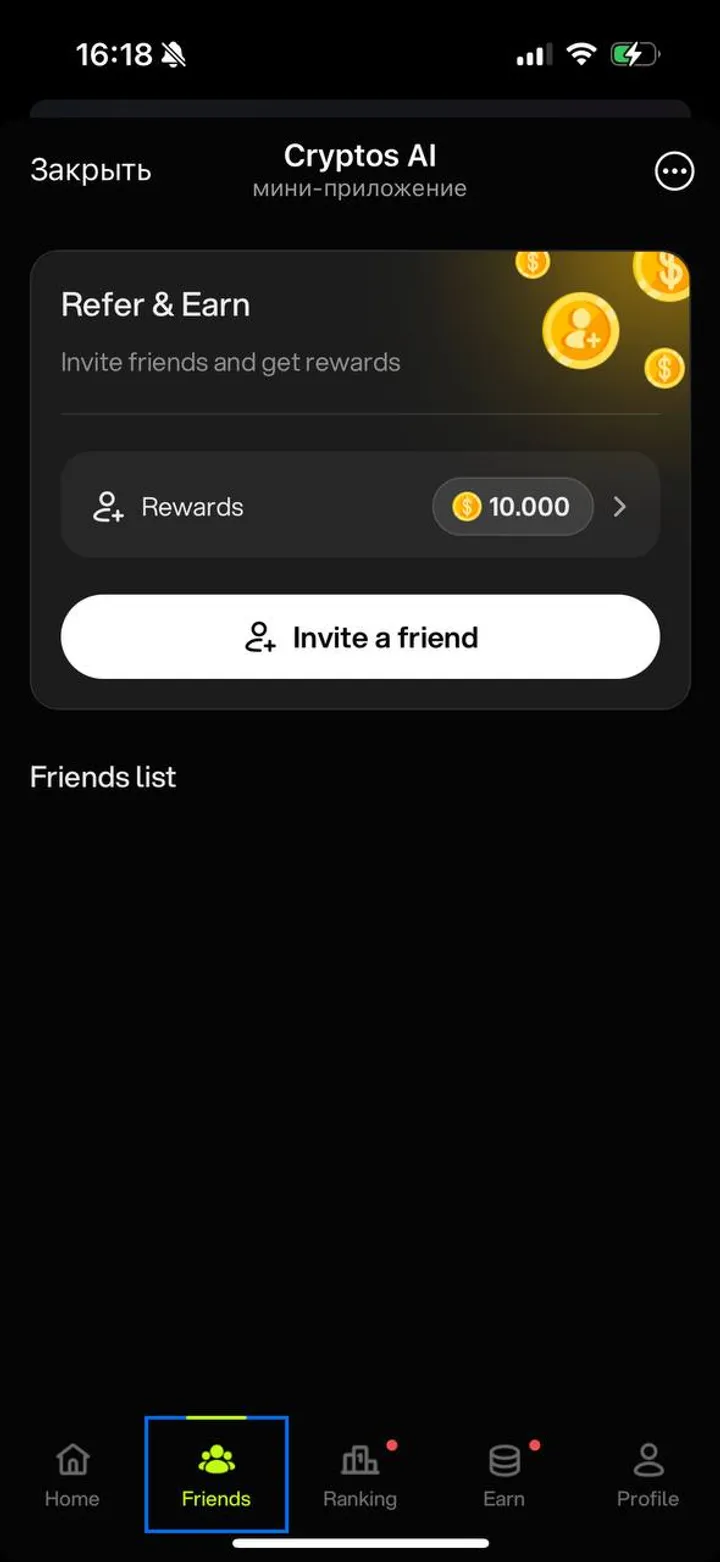Tap the green indicator above the Friends tab

216,1417
